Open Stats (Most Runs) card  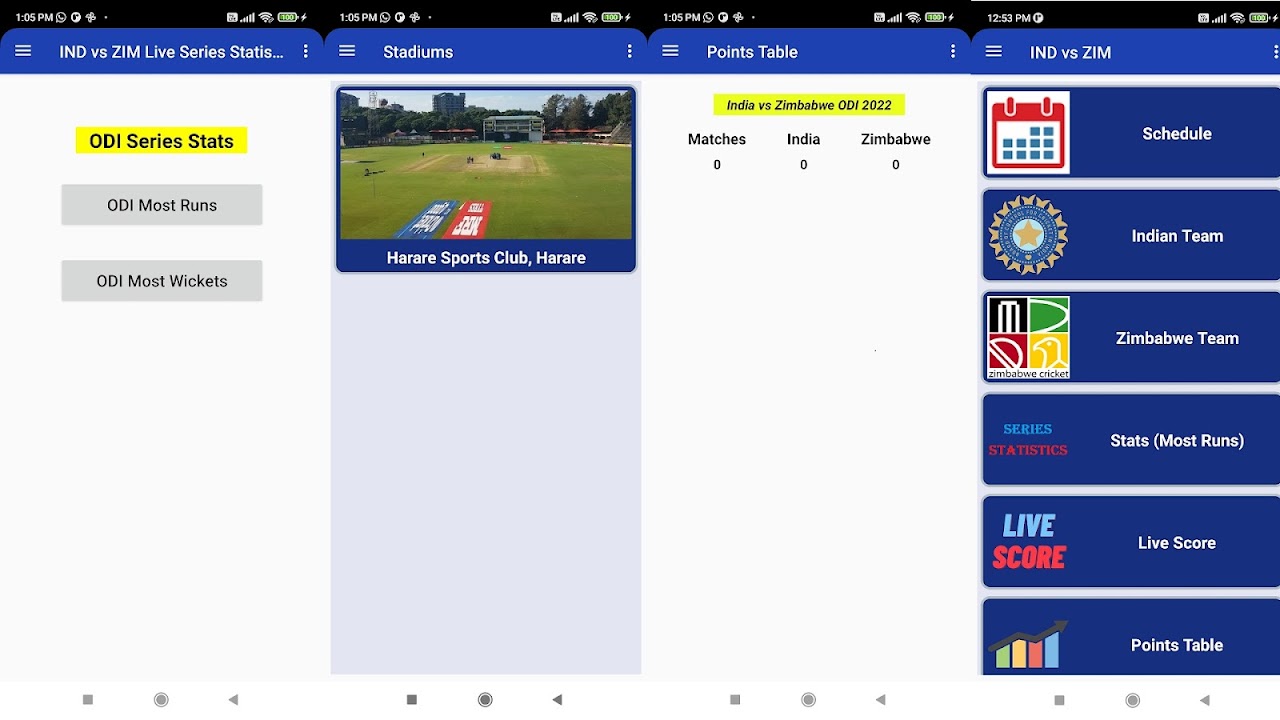(x=1131, y=440)
